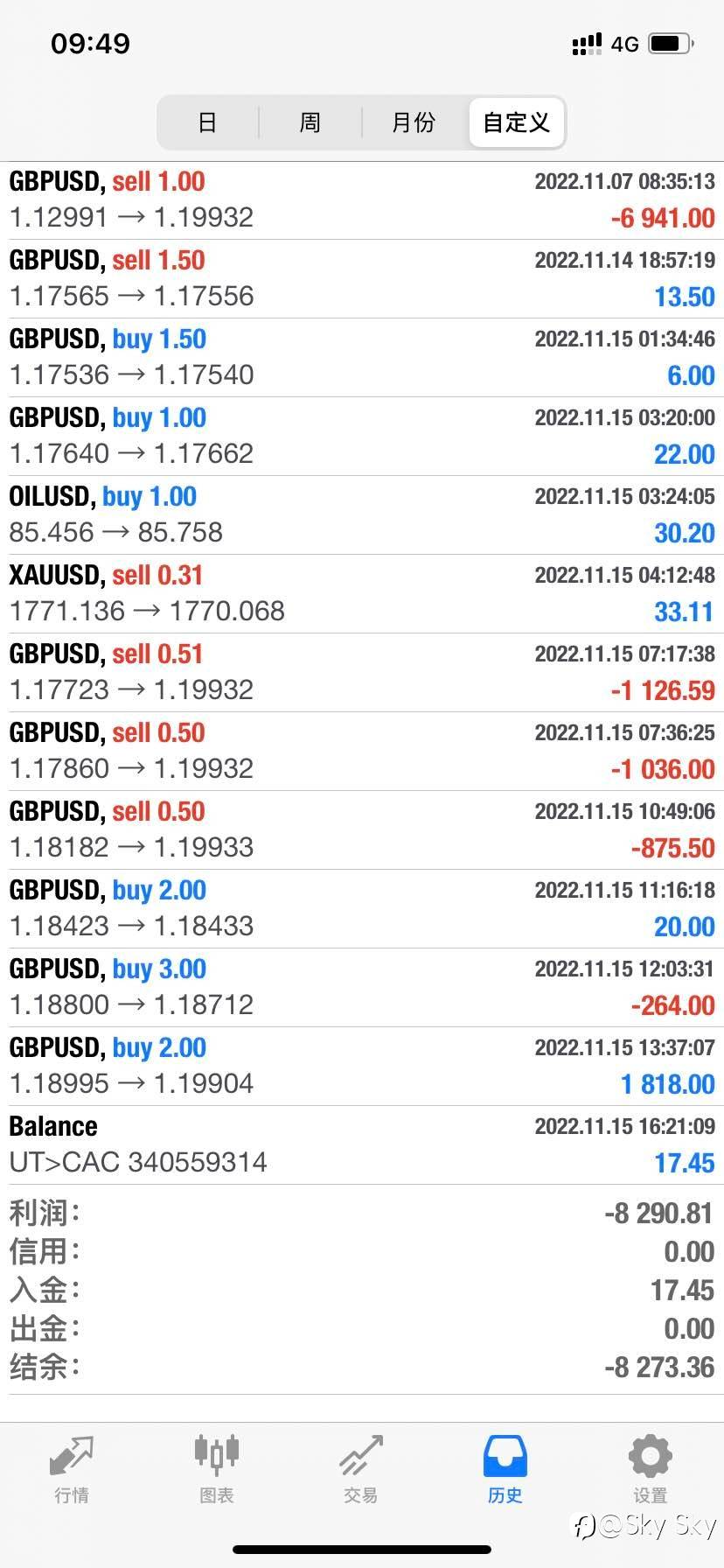Go to the 图表 chart tab
The image size is (724, 1568).
pos(216,1468)
